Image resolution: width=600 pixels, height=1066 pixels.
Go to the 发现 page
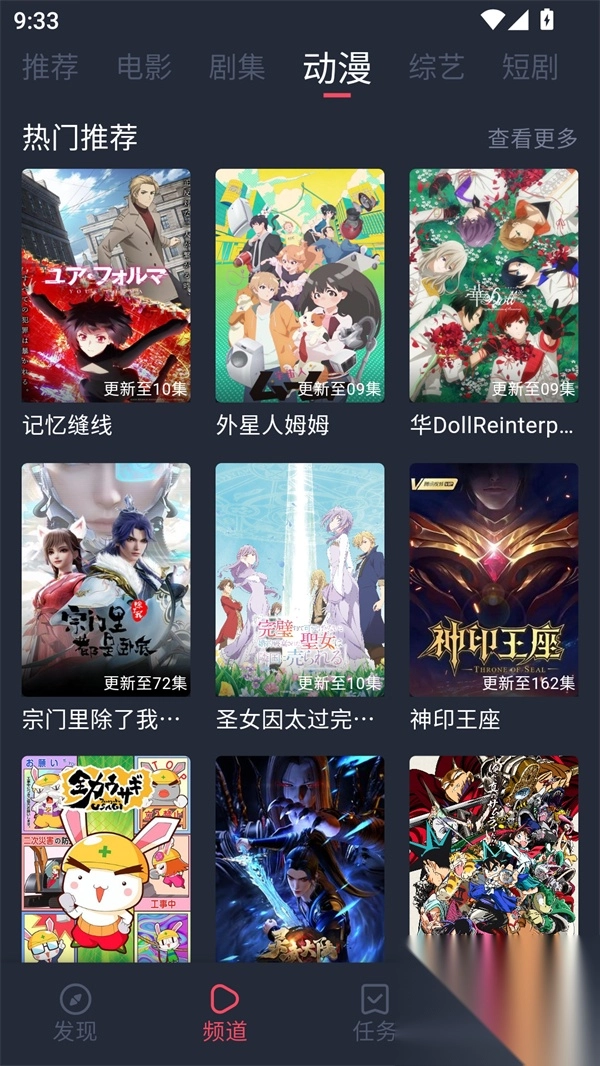tap(75, 1012)
